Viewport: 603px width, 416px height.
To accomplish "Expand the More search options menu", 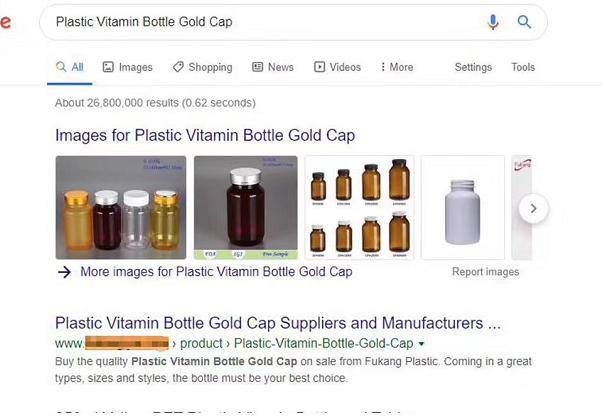I will [396, 67].
